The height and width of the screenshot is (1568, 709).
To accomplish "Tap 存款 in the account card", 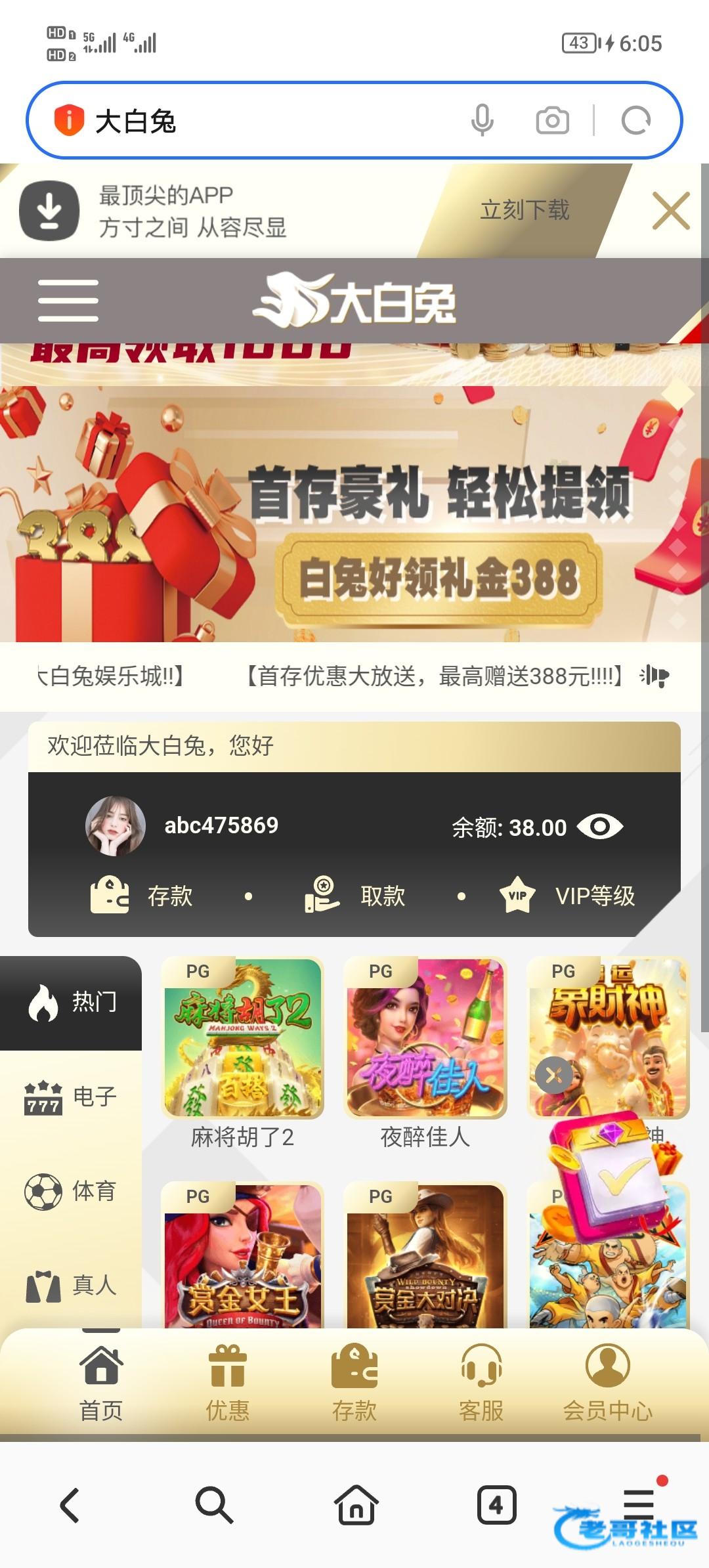I will pos(142,896).
